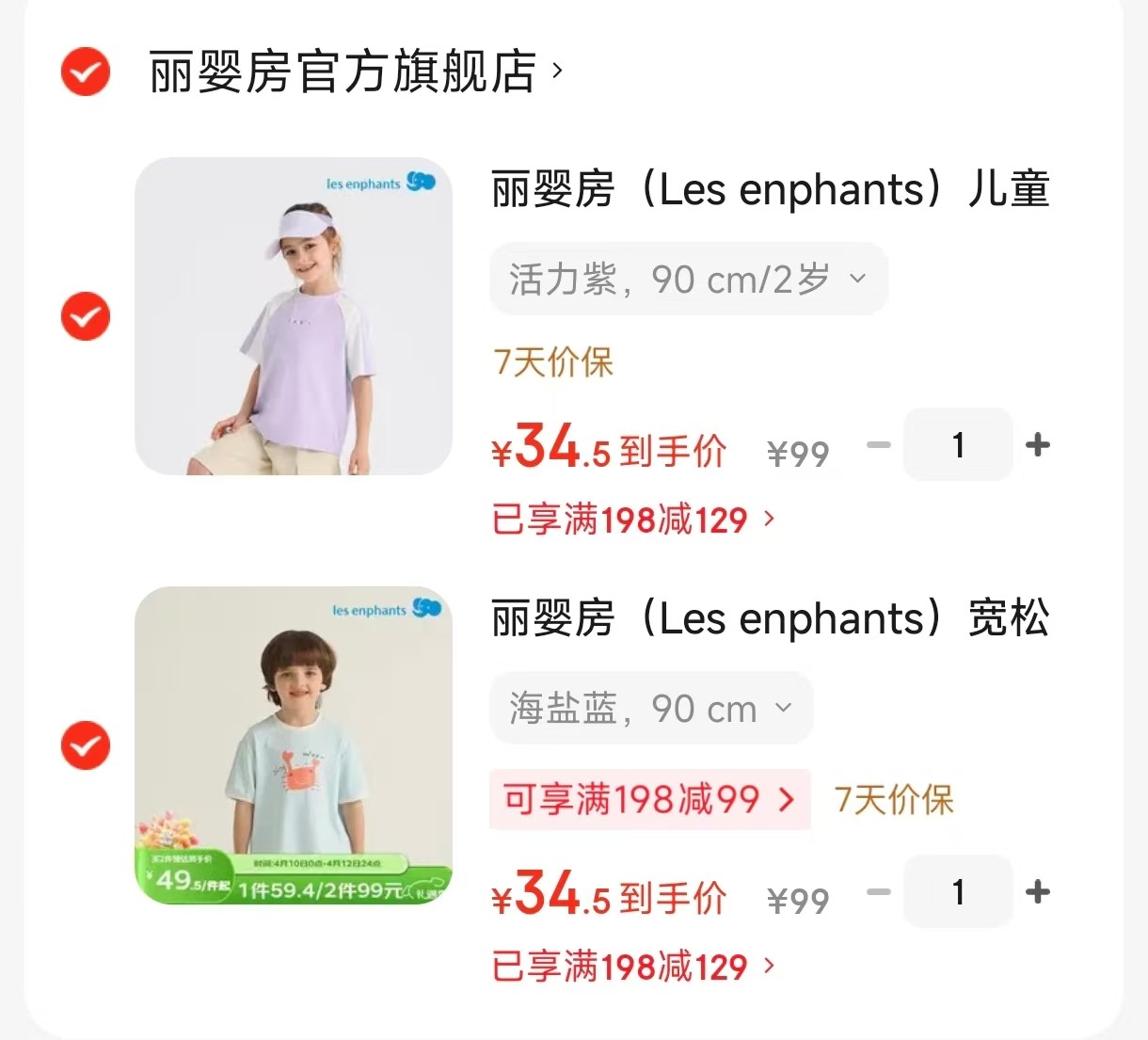Open the 丽婴房 儿童 product title

(x=770, y=190)
